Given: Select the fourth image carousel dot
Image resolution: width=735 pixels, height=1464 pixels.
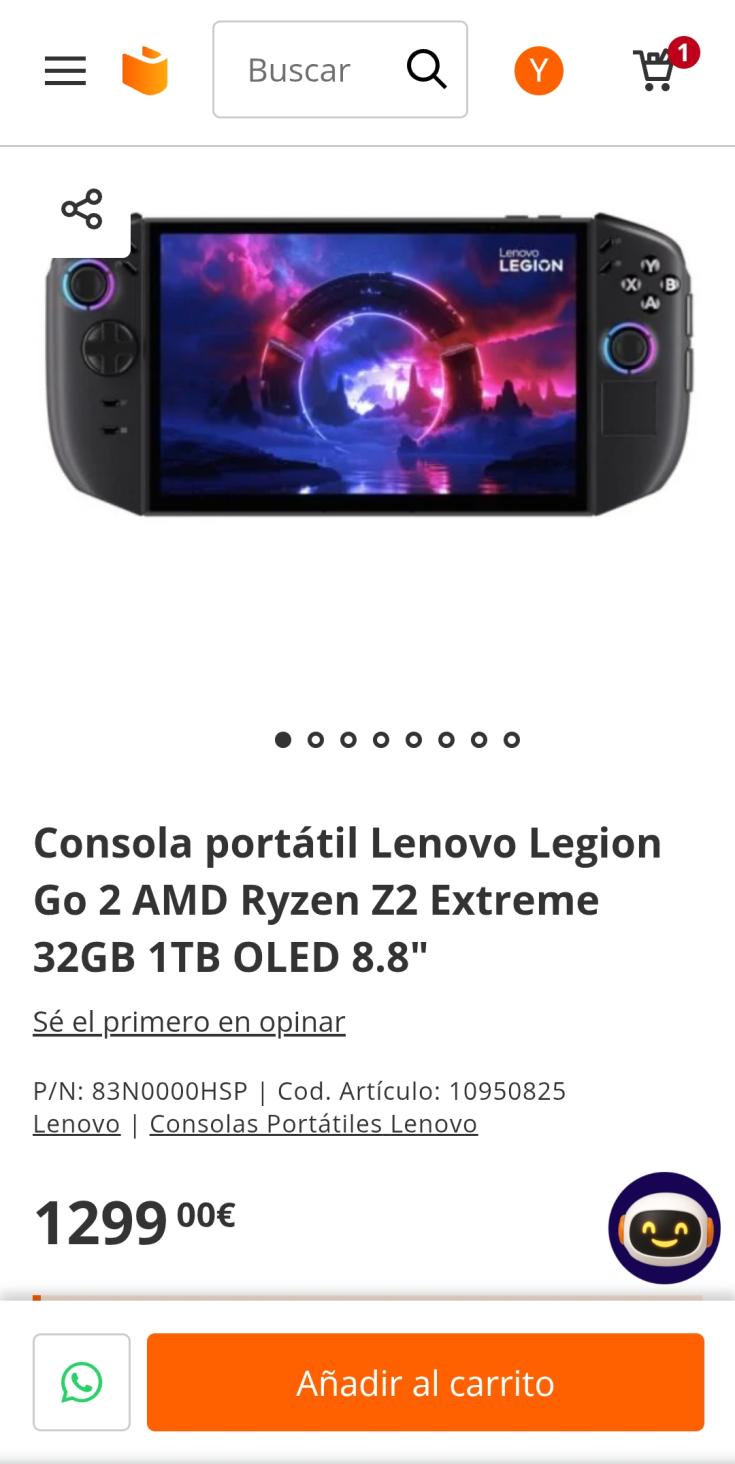Looking at the screenshot, I should (381, 740).
